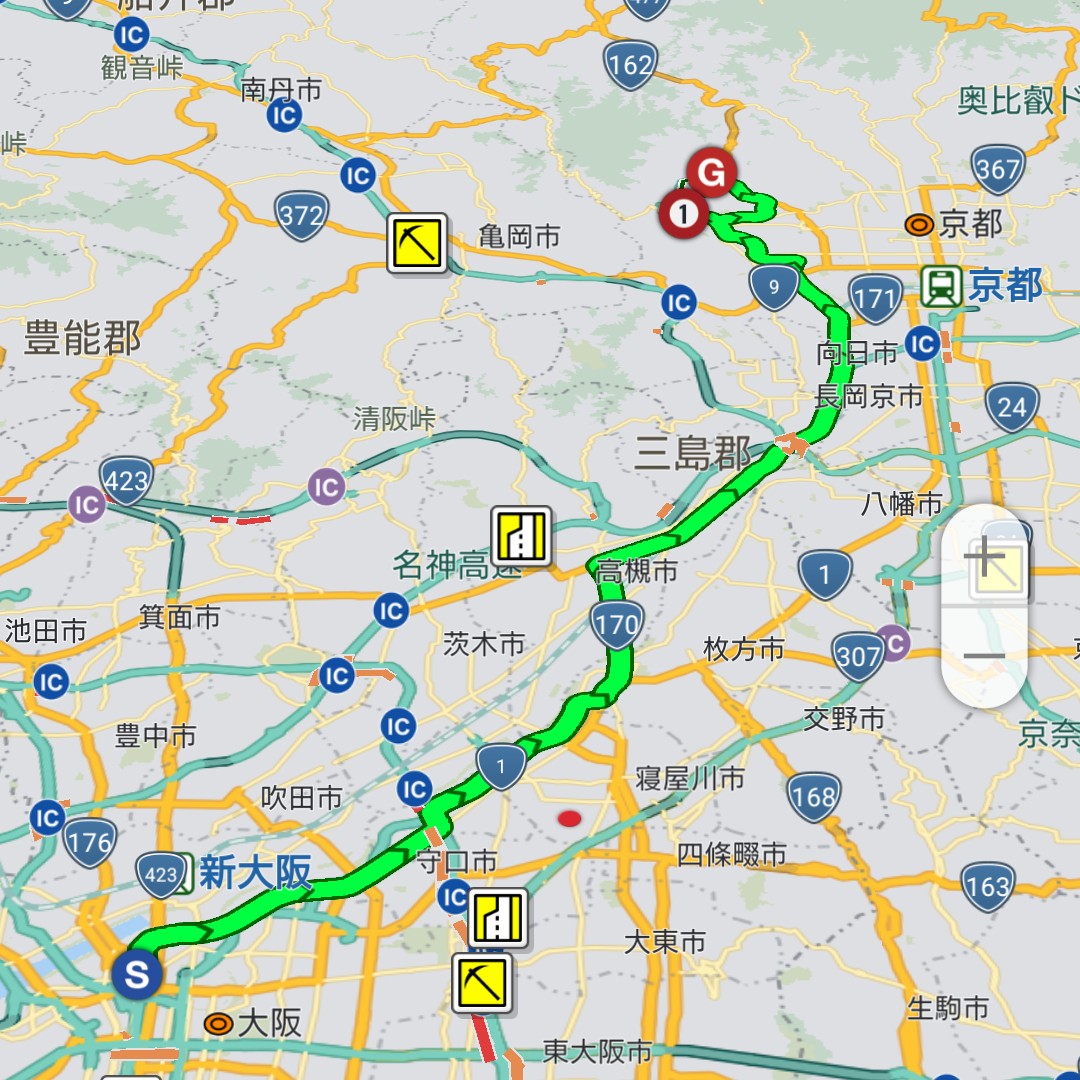Open the roadwork icon near 亀岡市
This screenshot has height=1080, width=1080.
[418, 243]
